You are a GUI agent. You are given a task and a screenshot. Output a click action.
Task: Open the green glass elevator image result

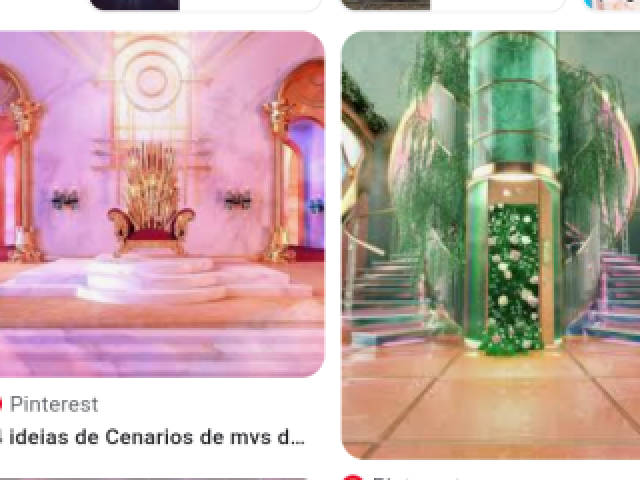pyautogui.click(x=492, y=244)
